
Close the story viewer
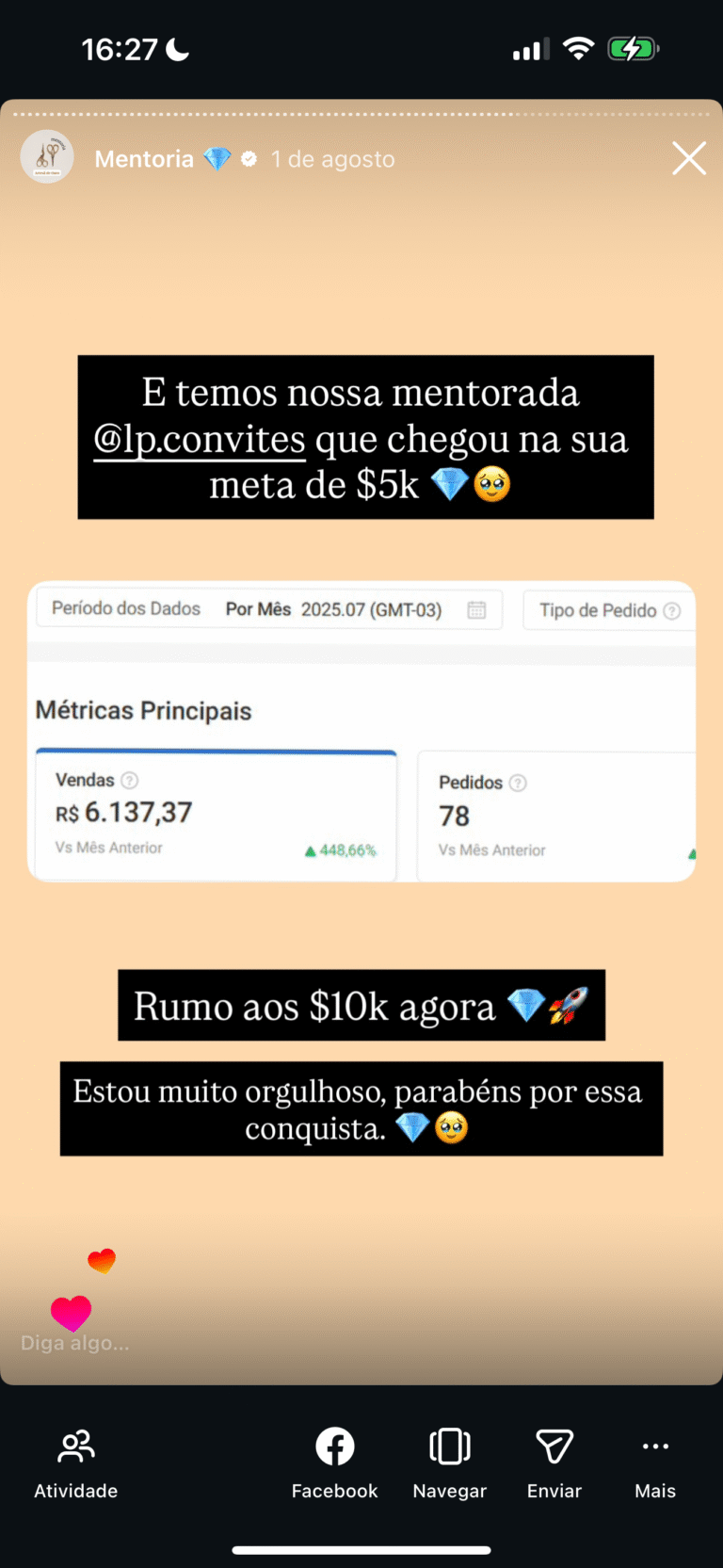pos(689,159)
